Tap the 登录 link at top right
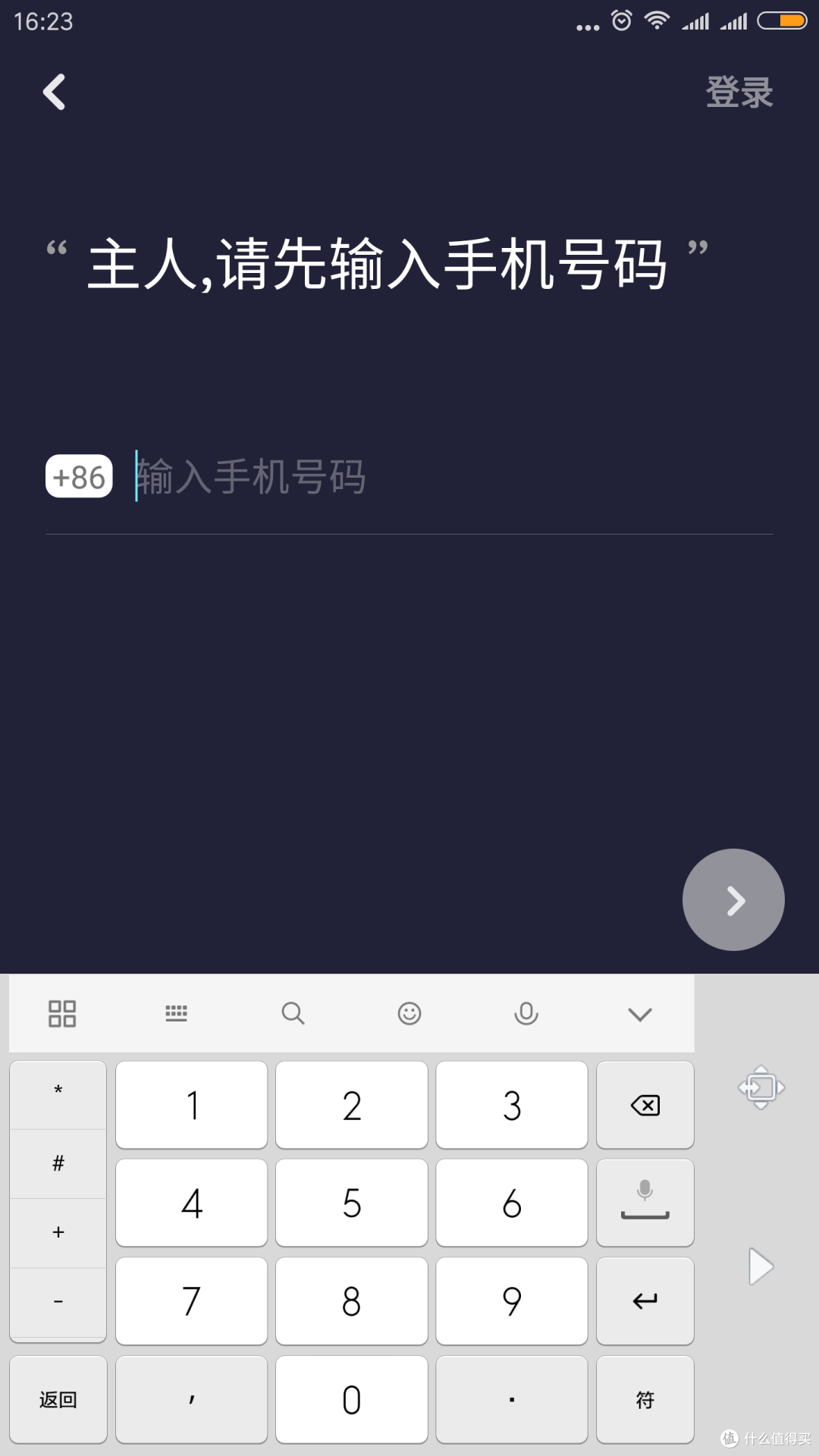The width and height of the screenshot is (819, 1456). tap(738, 91)
